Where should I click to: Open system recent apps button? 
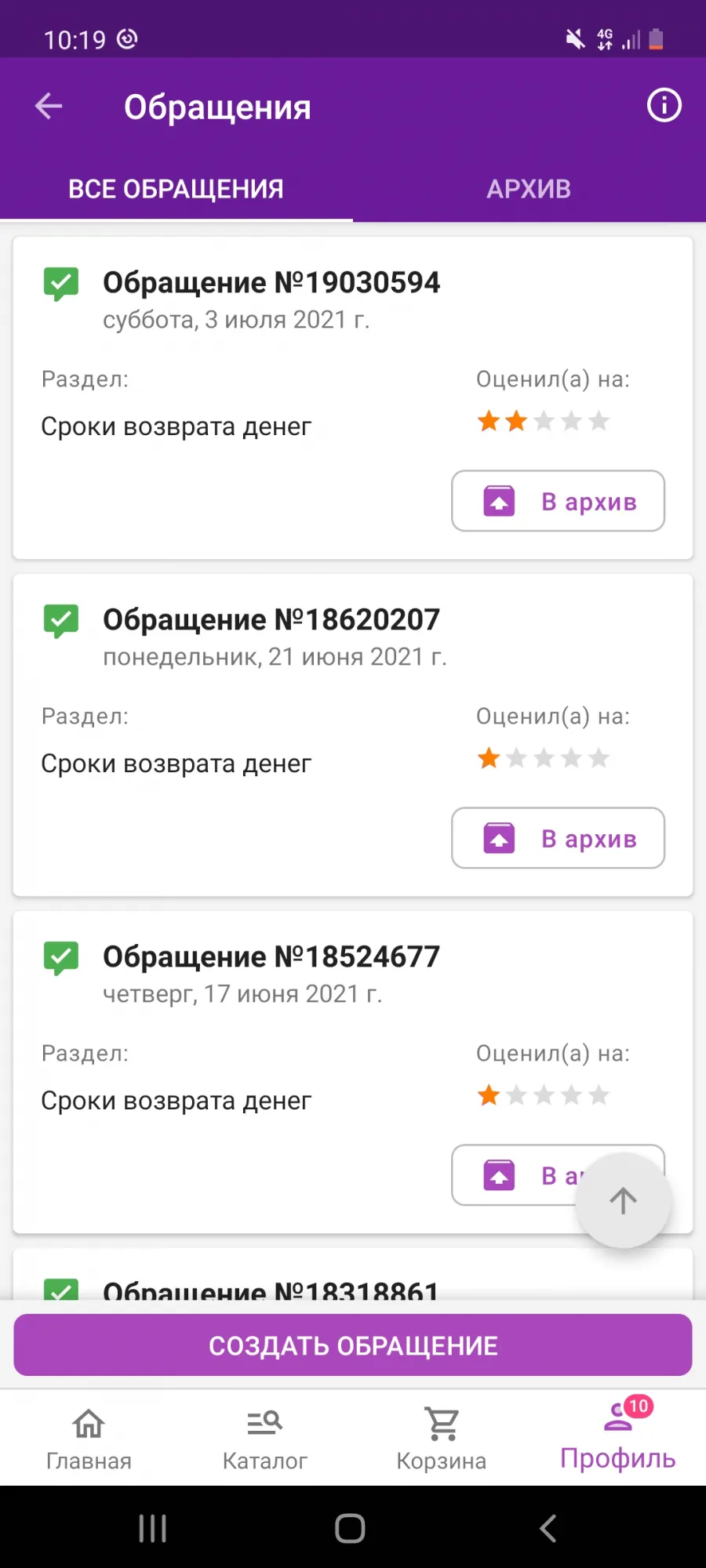(x=152, y=1528)
